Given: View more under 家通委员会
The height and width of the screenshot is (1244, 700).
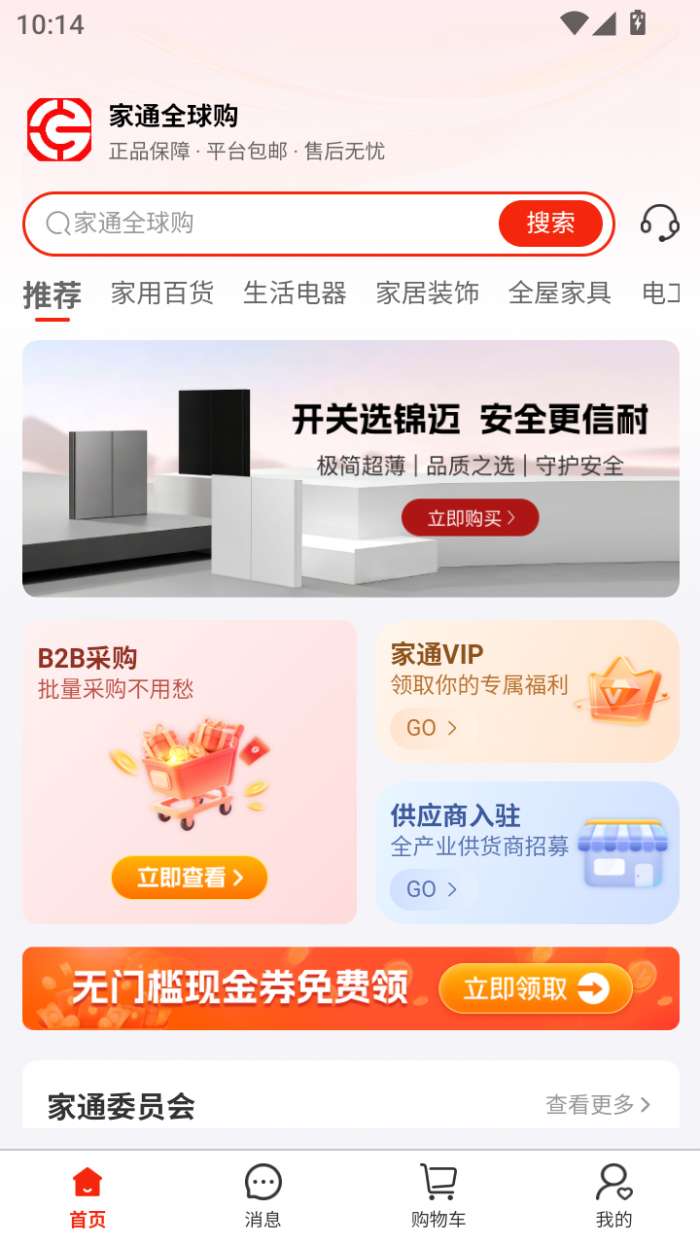Looking at the screenshot, I should (x=597, y=1104).
